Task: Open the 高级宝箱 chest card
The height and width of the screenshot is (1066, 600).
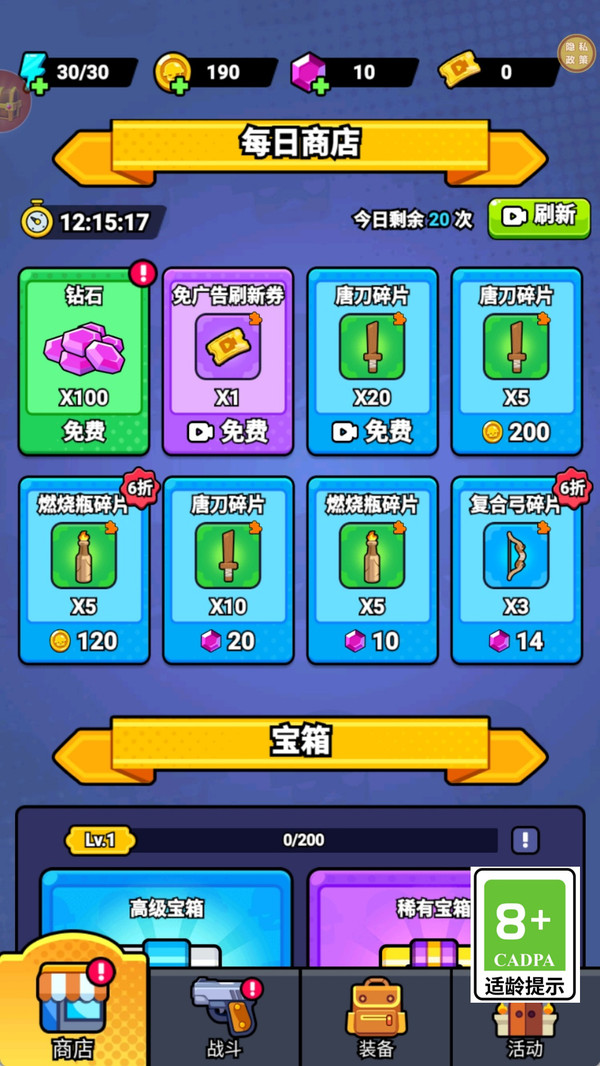Action: [167, 918]
